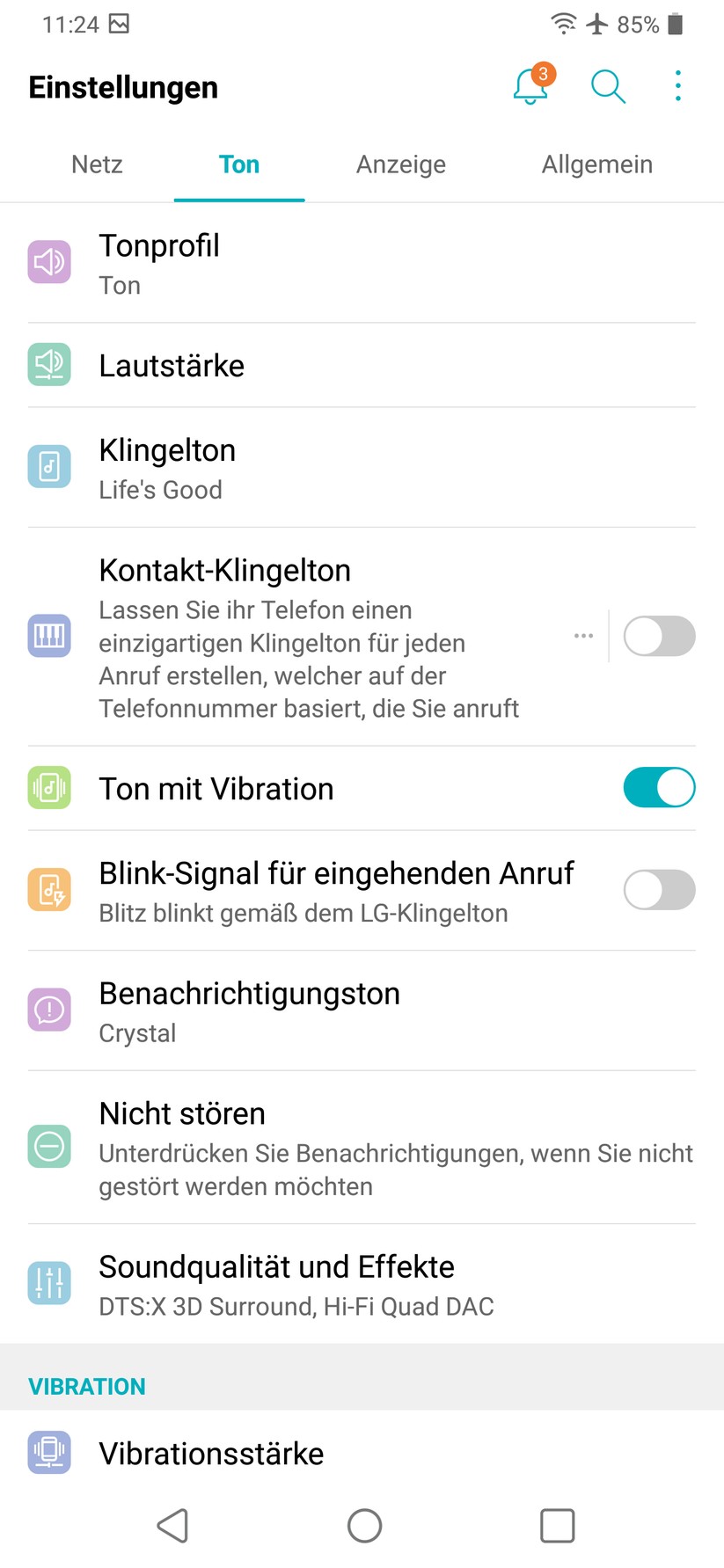The width and height of the screenshot is (724, 1568).
Task: Switch to the Anzeige tab
Action: (401, 164)
